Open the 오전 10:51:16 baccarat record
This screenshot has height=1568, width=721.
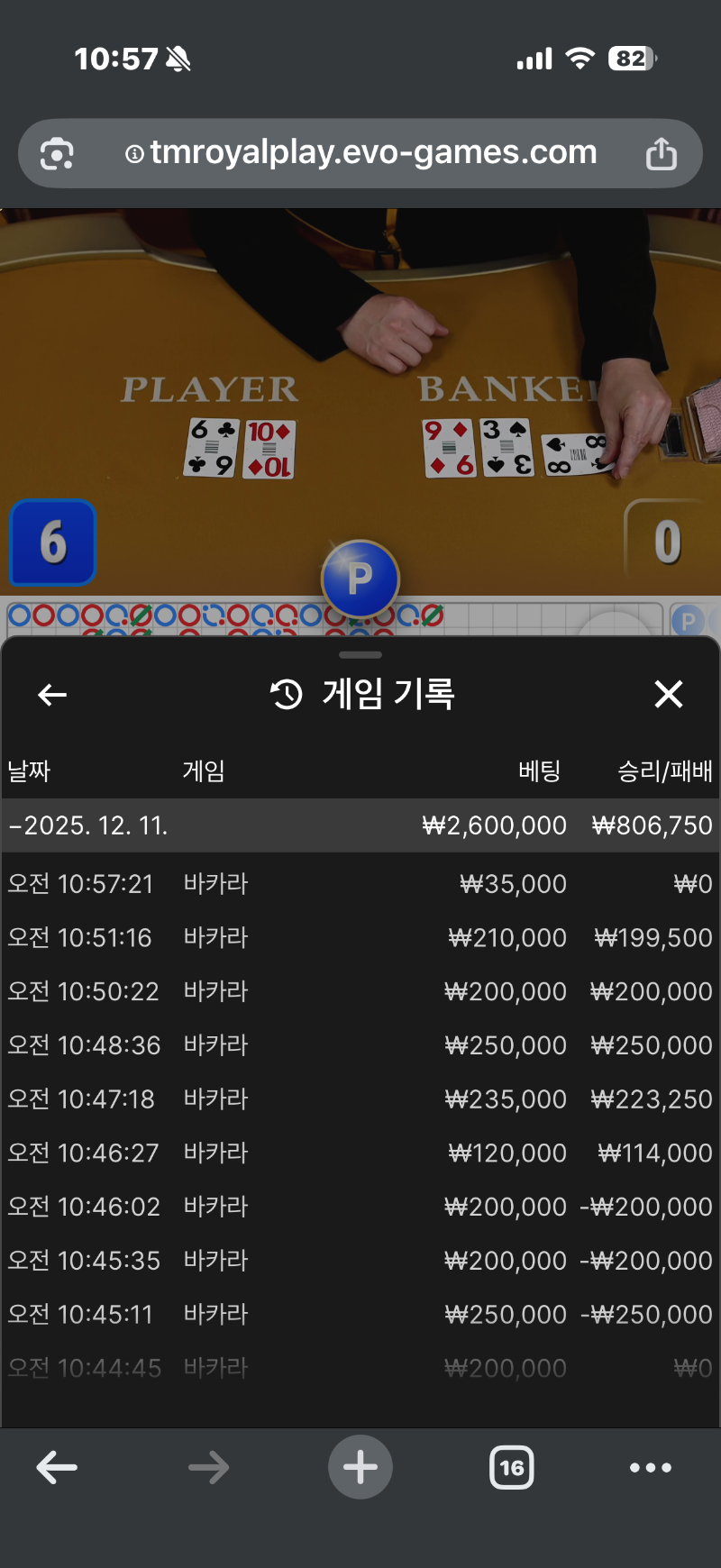[x=360, y=938]
